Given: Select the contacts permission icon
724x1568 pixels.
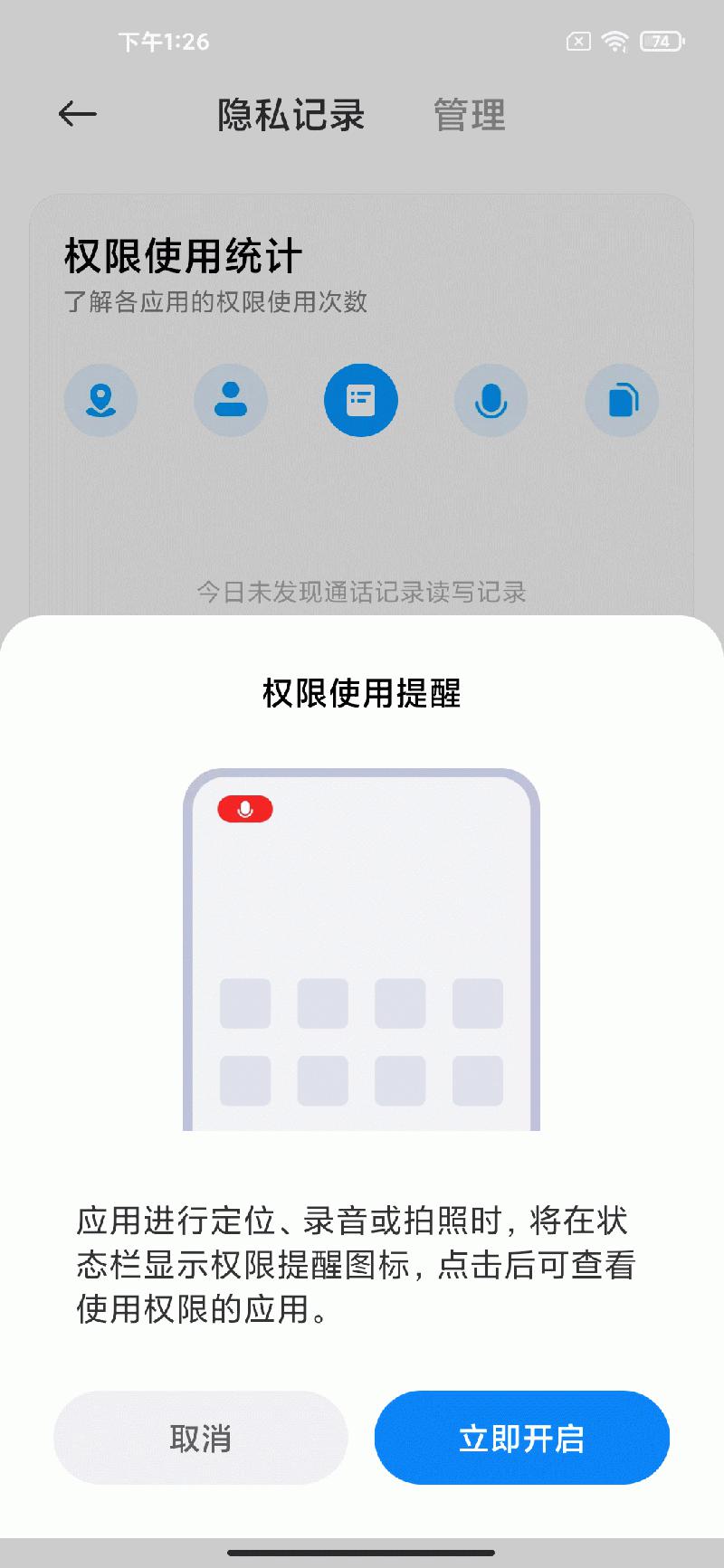Looking at the screenshot, I should click(231, 400).
